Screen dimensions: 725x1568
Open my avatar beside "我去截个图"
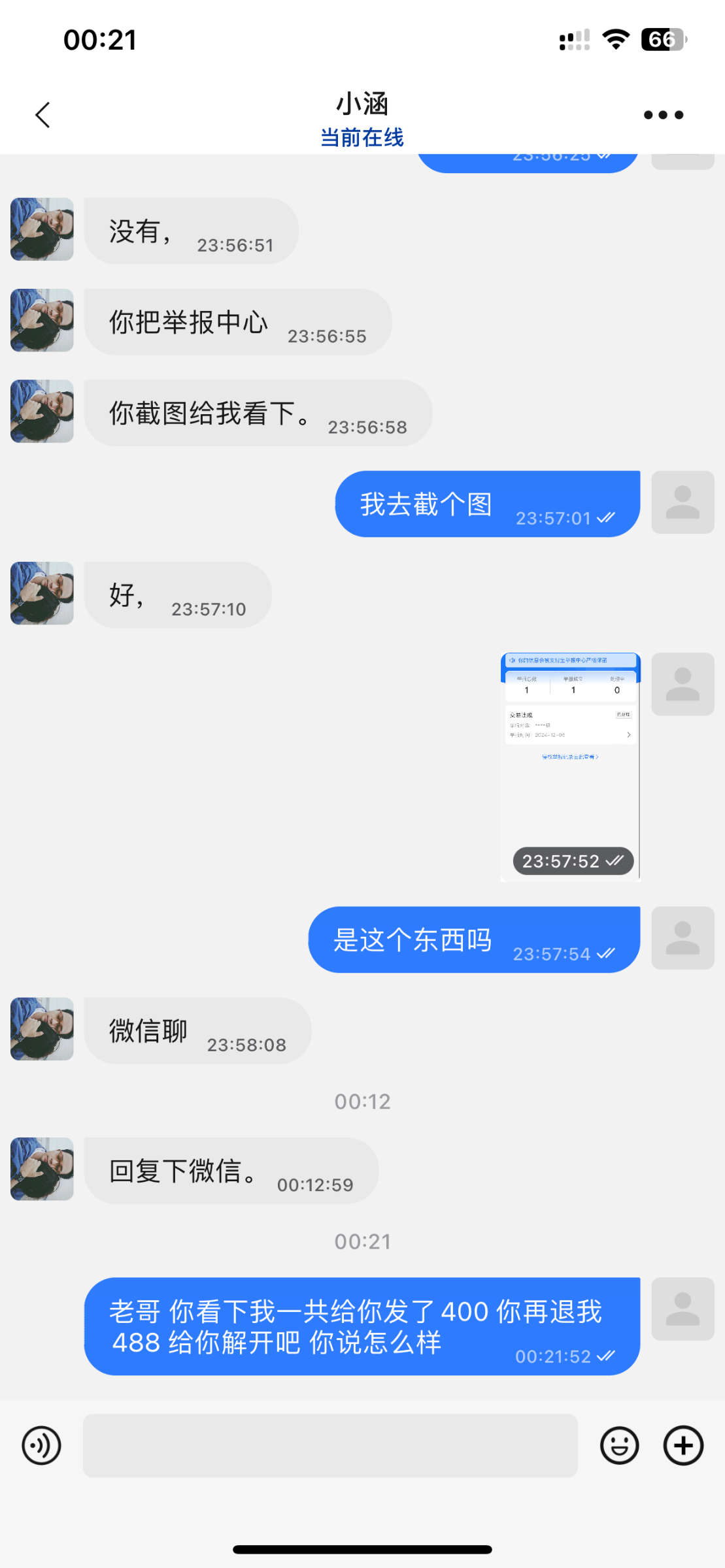click(683, 502)
